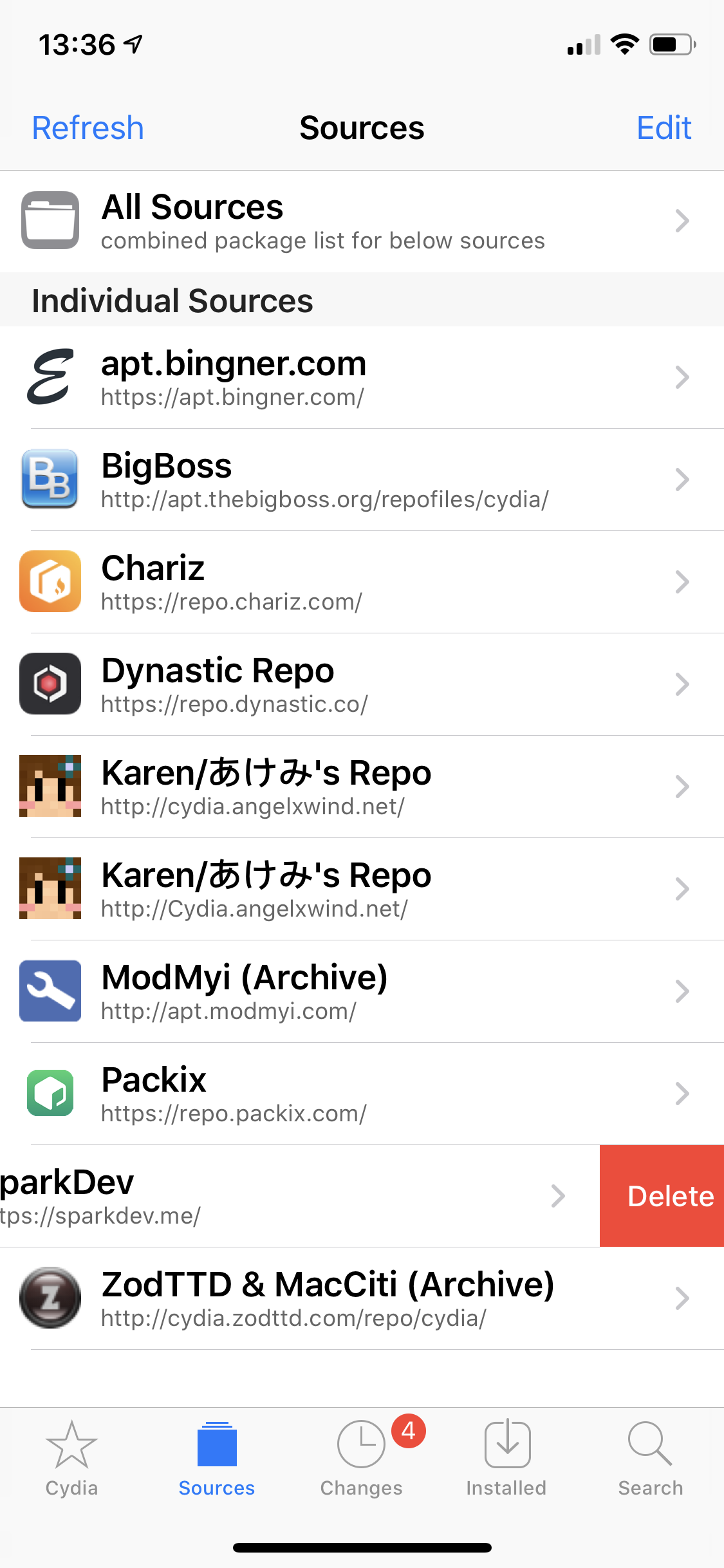Open the SparkDev source row
724x1568 pixels.
point(257,1196)
